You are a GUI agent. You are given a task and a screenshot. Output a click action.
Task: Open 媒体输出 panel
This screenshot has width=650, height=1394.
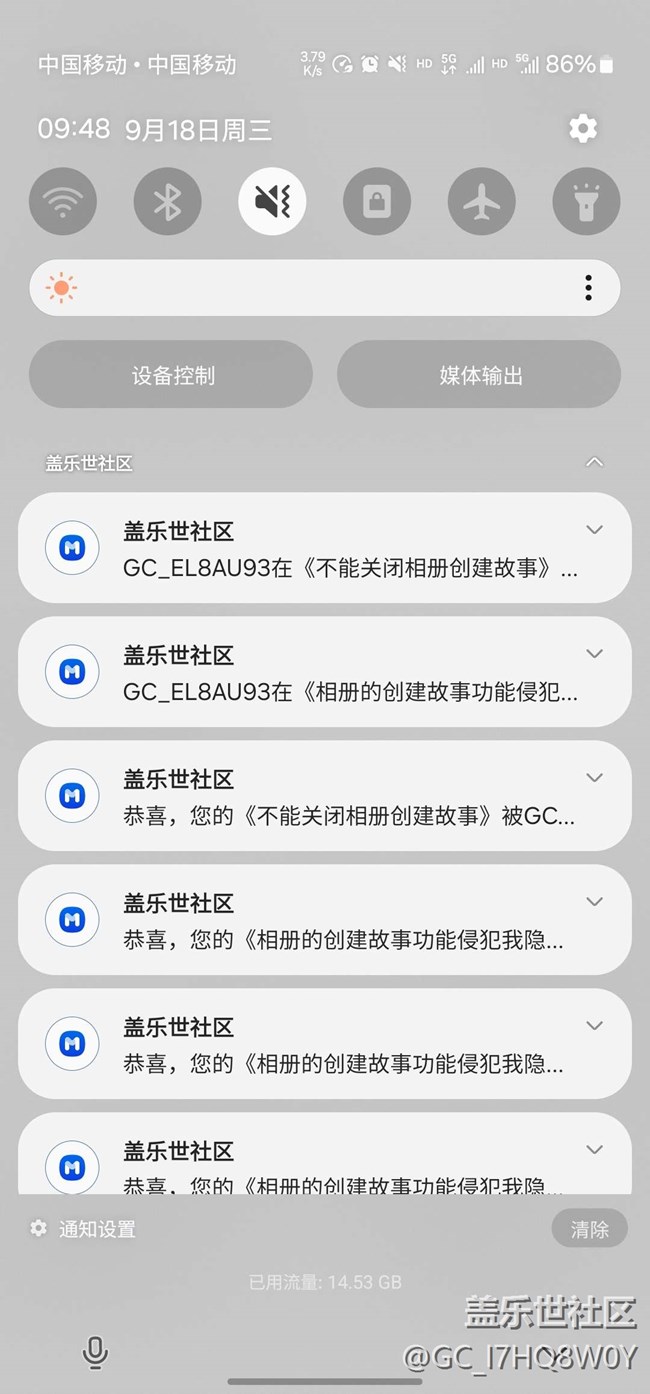[479, 375]
